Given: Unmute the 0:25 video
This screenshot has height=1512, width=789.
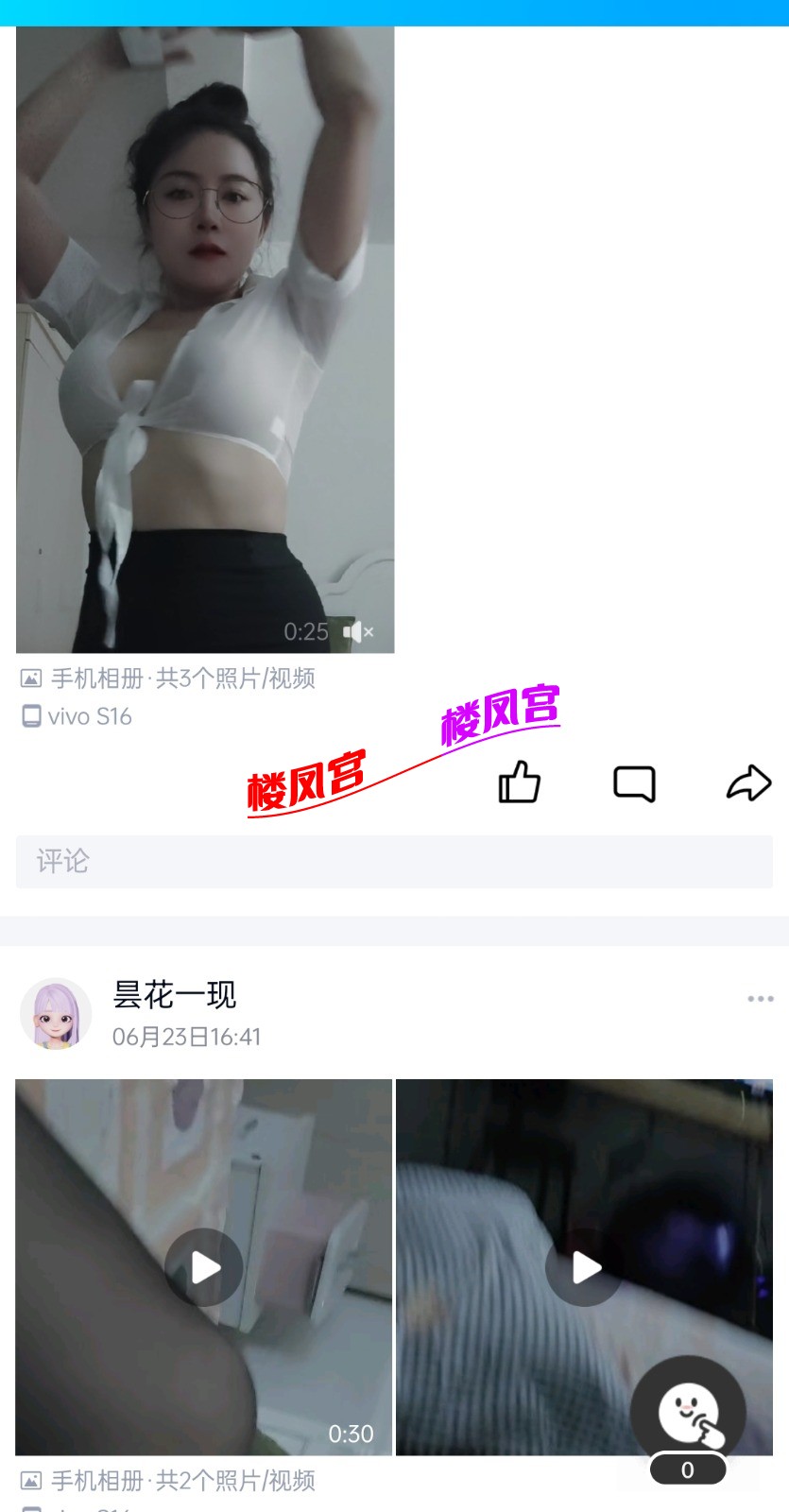Looking at the screenshot, I should [358, 631].
